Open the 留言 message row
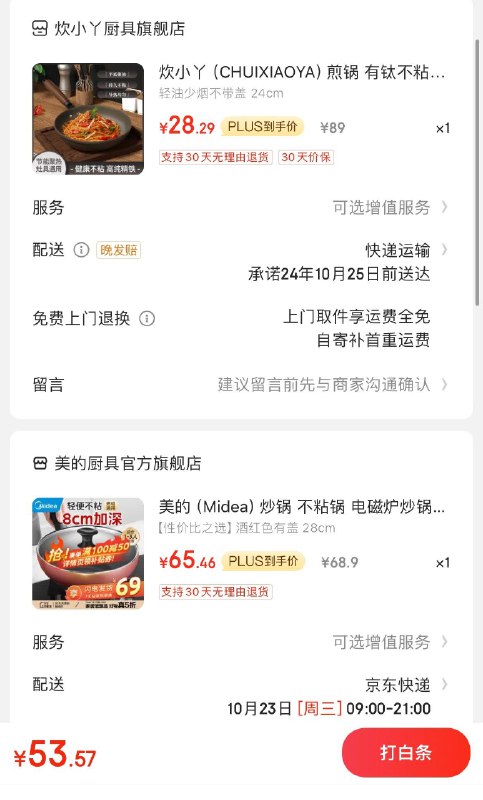This screenshot has height=800, width=483. click(241, 385)
